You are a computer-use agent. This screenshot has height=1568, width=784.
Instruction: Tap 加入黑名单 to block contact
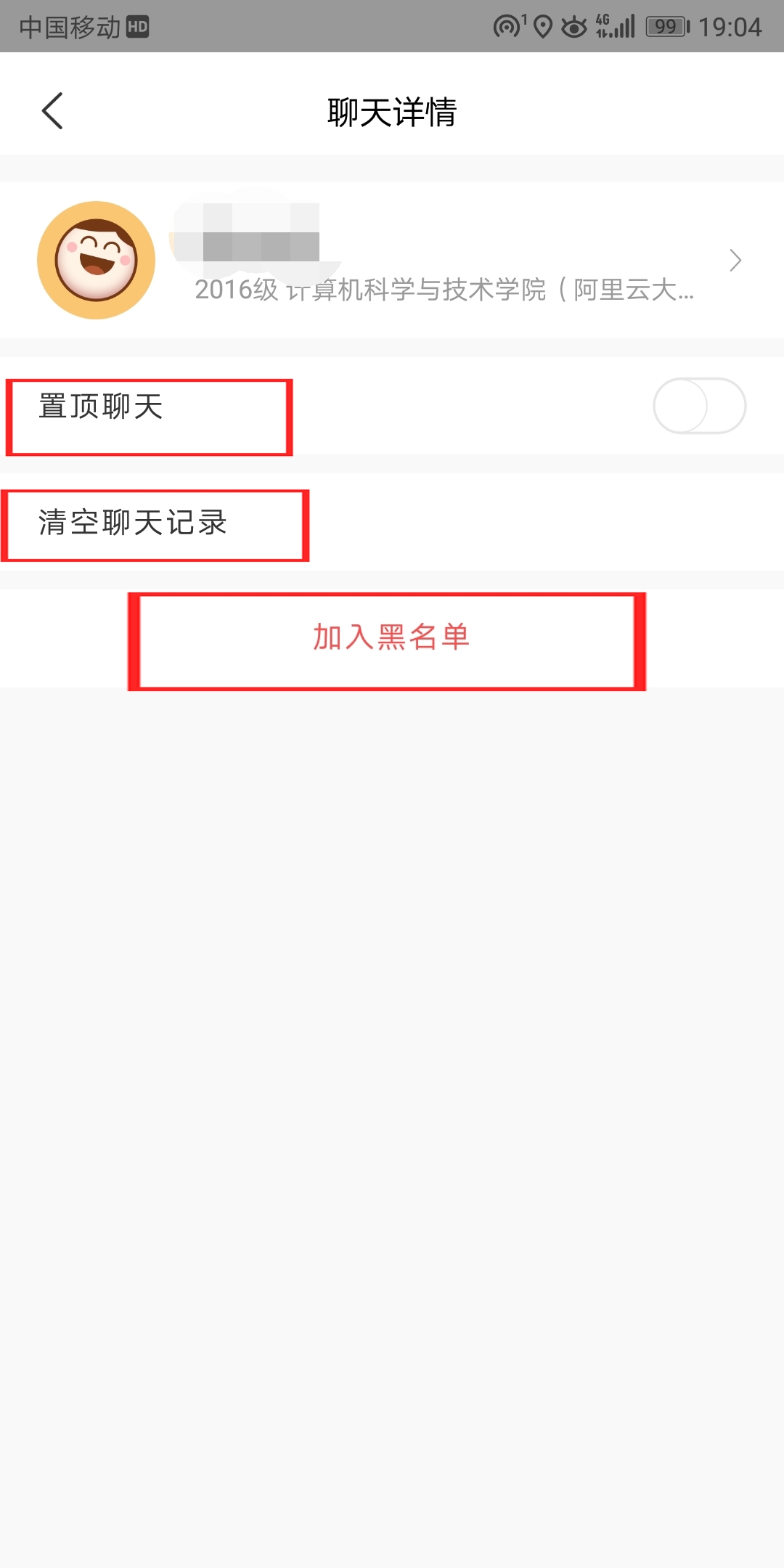[x=391, y=637]
